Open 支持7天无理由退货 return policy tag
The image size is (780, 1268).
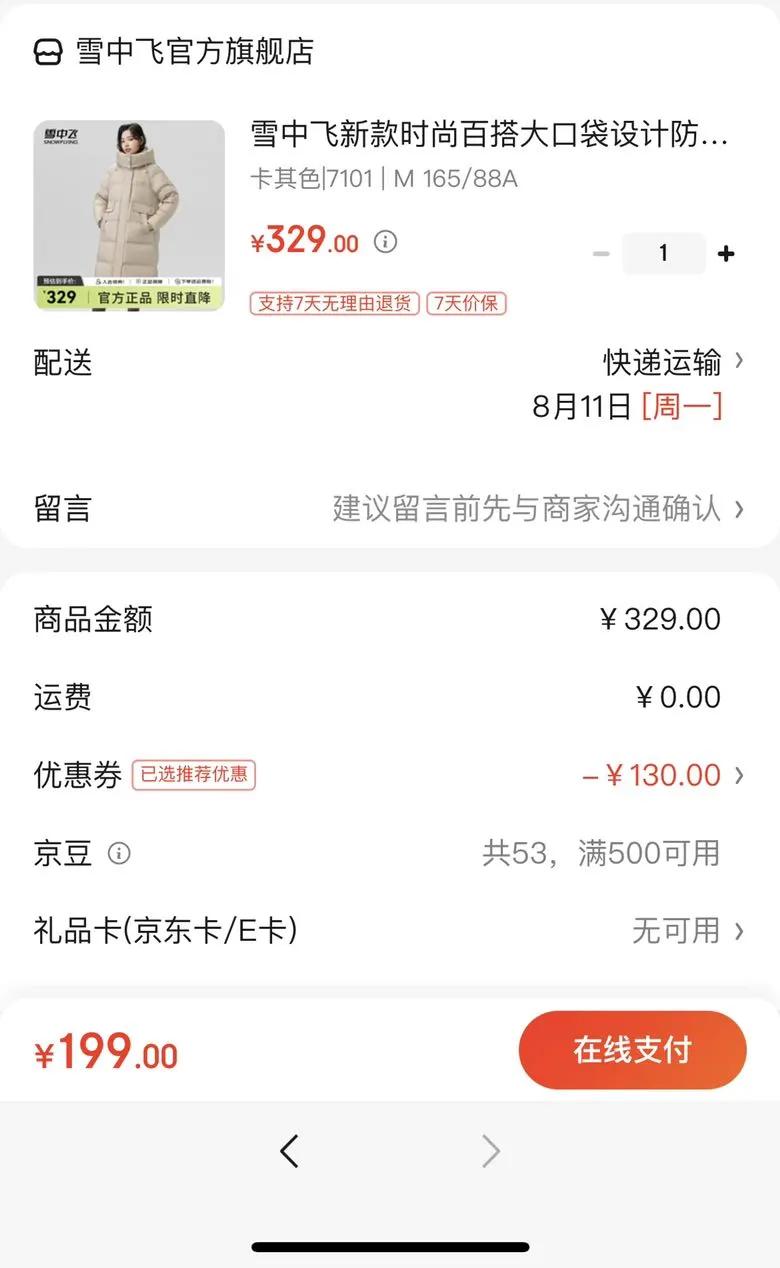pyautogui.click(x=334, y=303)
